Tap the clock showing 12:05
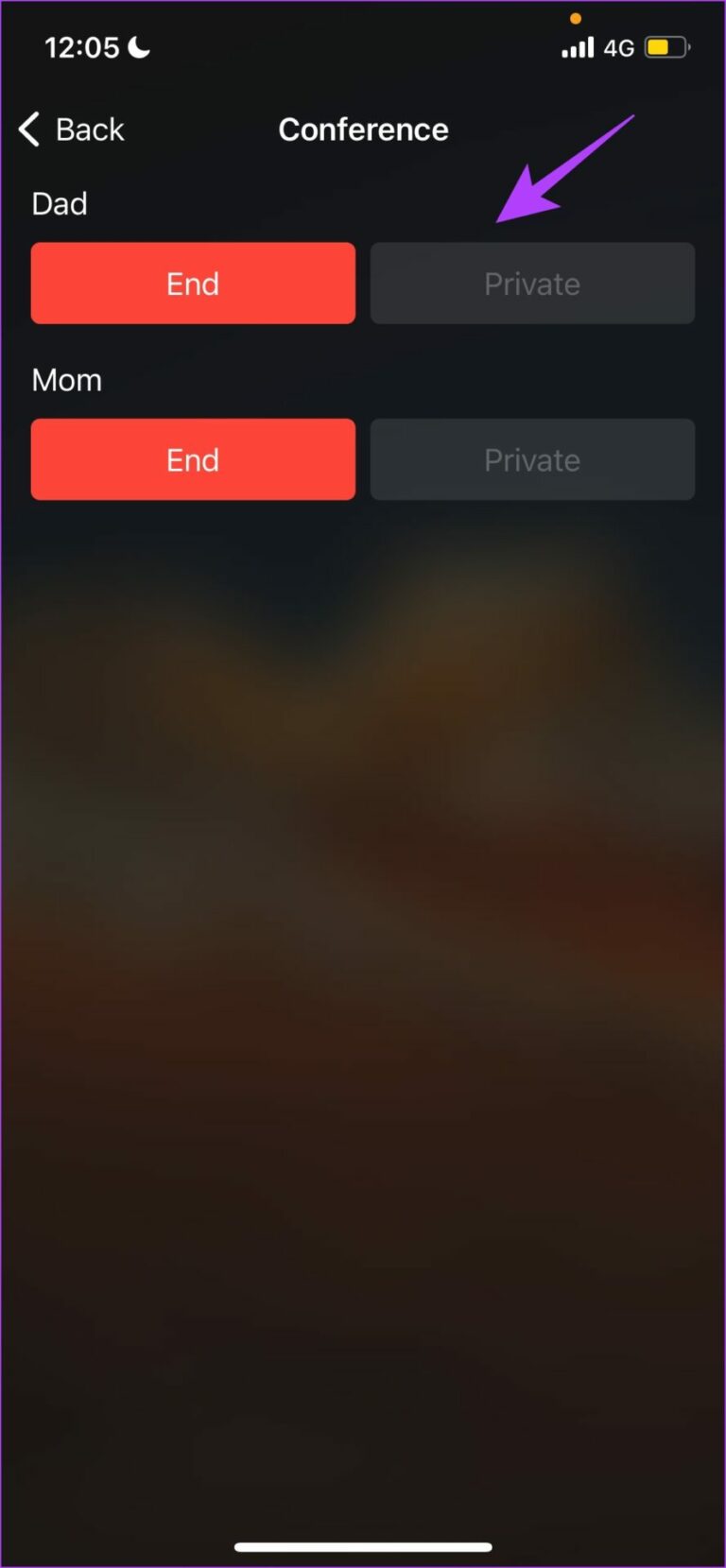726x1568 pixels. (82, 46)
